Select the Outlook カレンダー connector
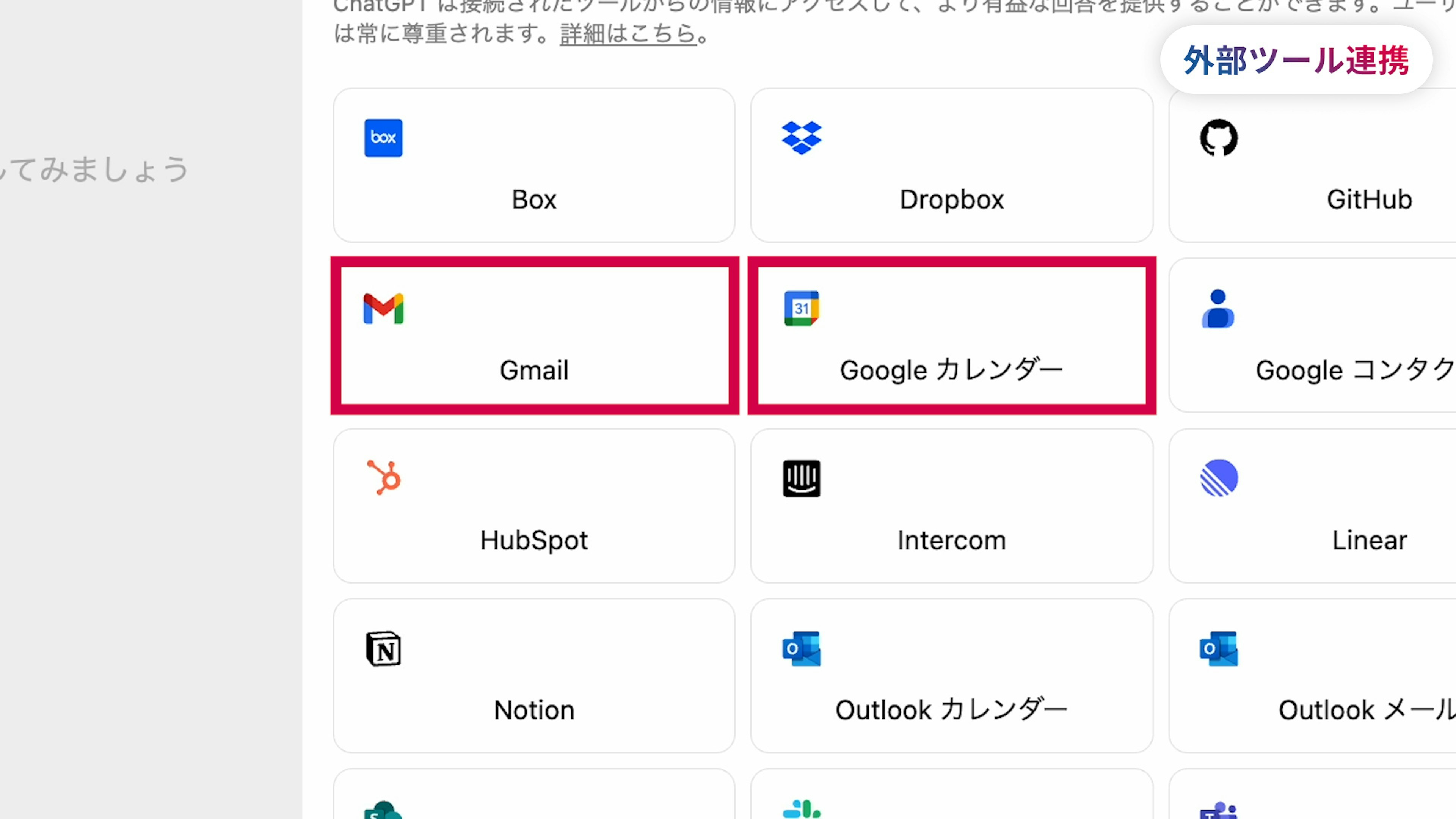Screen dimensions: 1456x819 click(x=951, y=676)
